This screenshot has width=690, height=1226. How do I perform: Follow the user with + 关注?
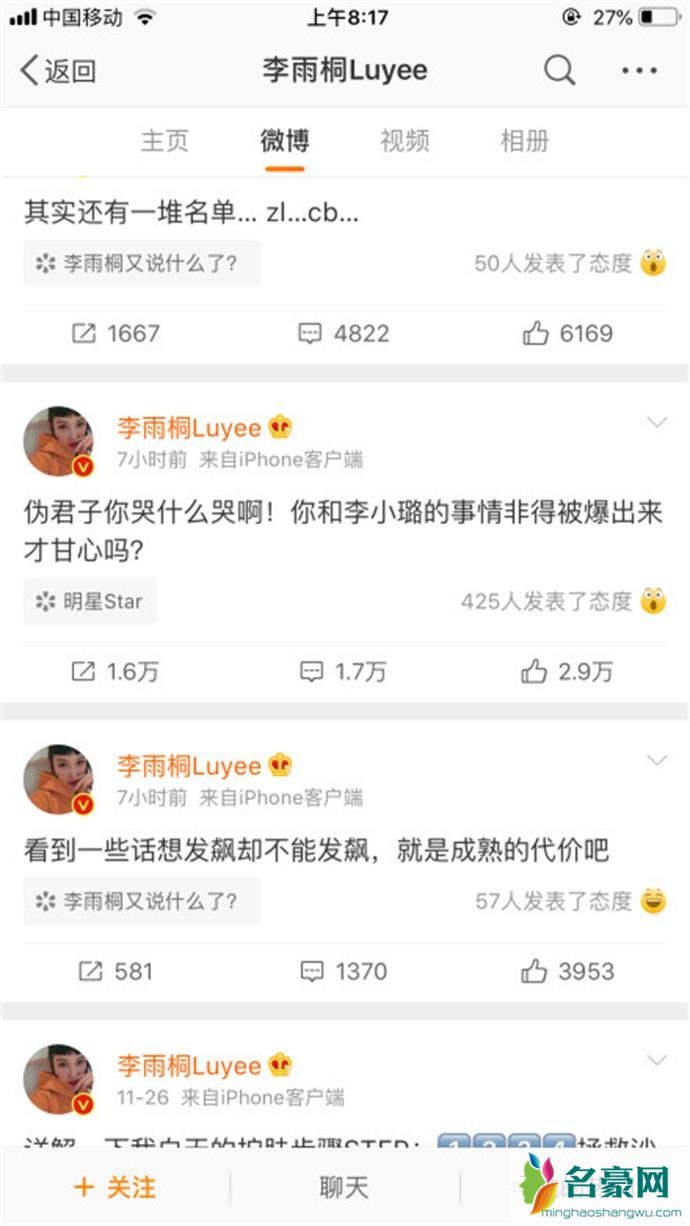point(115,1187)
